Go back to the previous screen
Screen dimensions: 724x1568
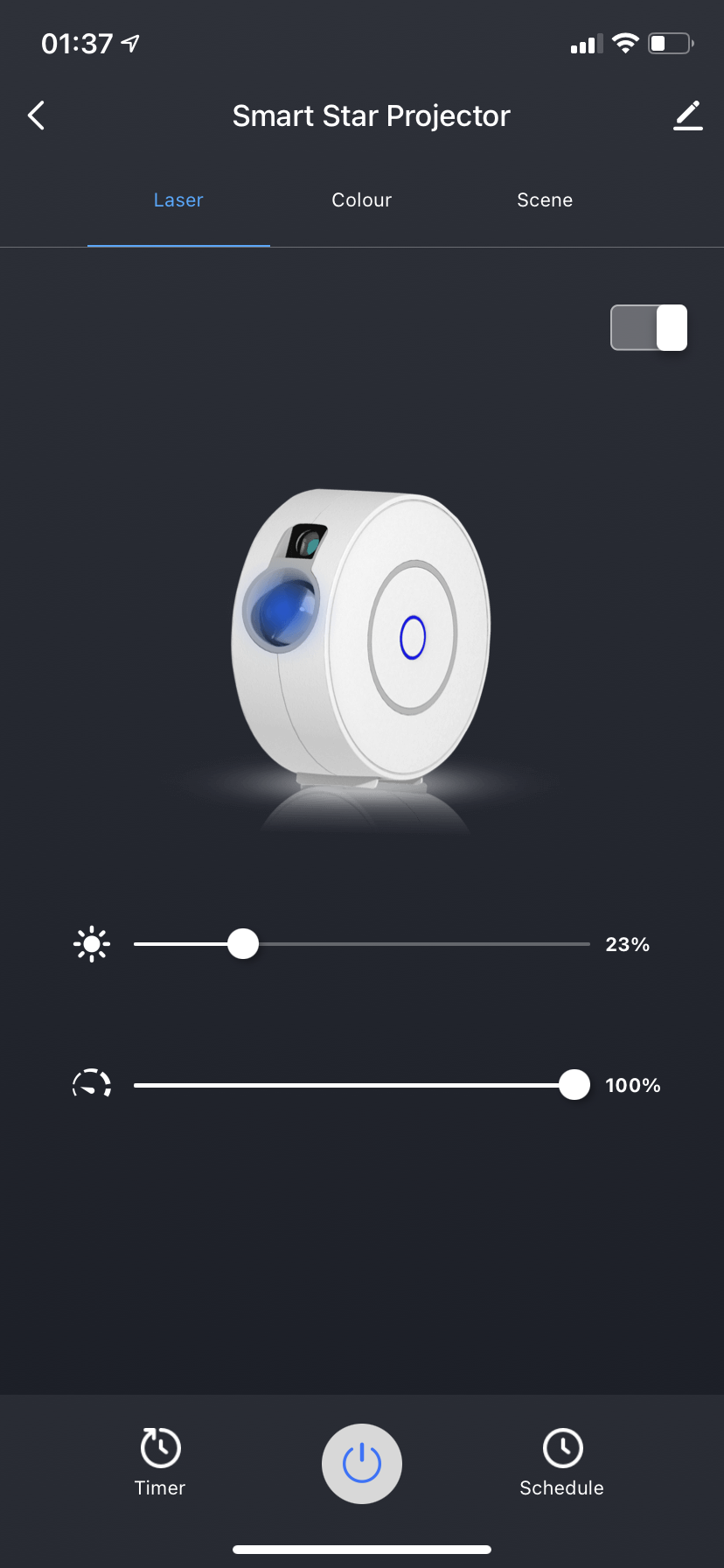pos(36,115)
